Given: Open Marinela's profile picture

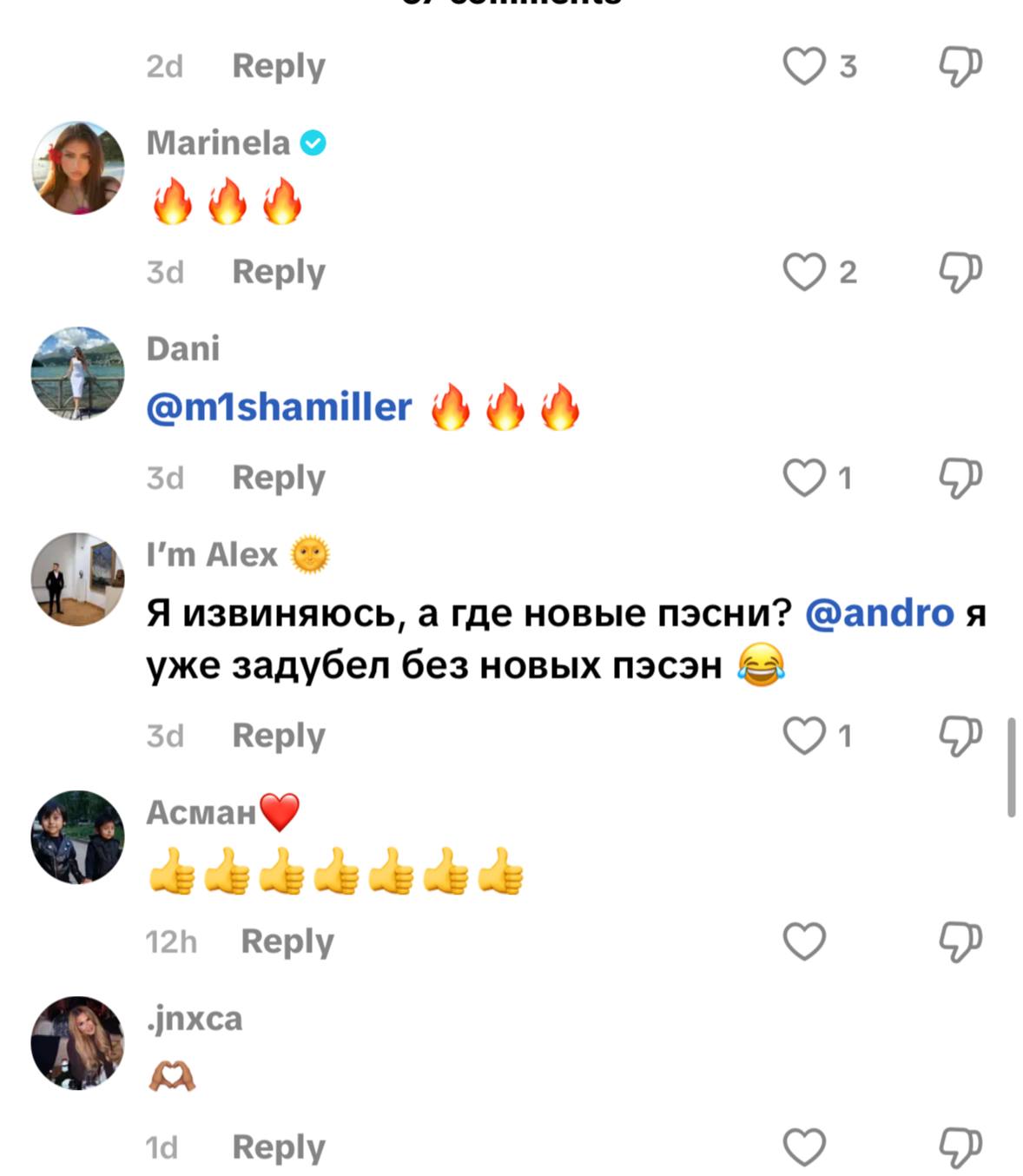Looking at the screenshot, I should coord(78,168).
